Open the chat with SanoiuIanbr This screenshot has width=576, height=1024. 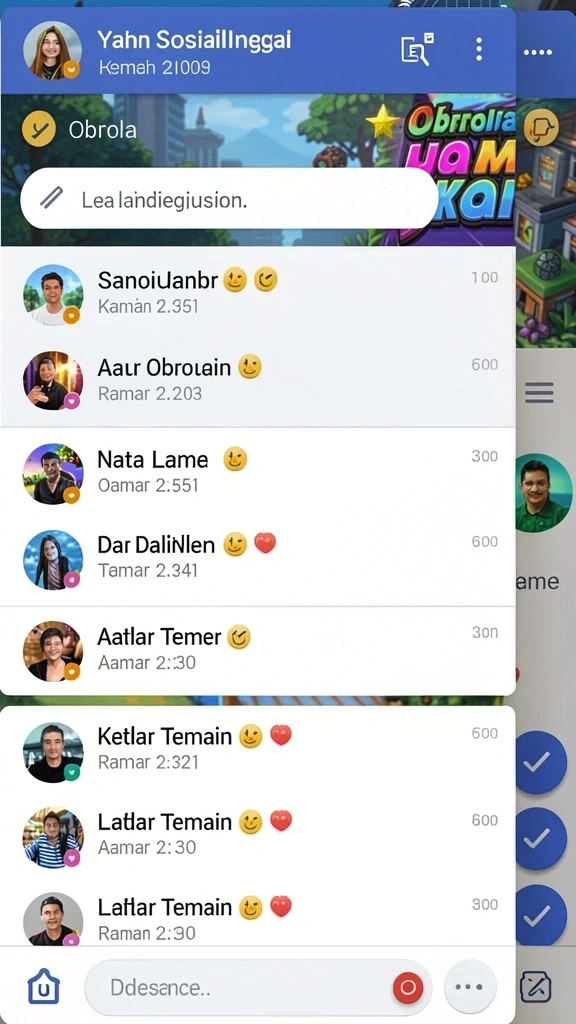(x=258, y=293)
